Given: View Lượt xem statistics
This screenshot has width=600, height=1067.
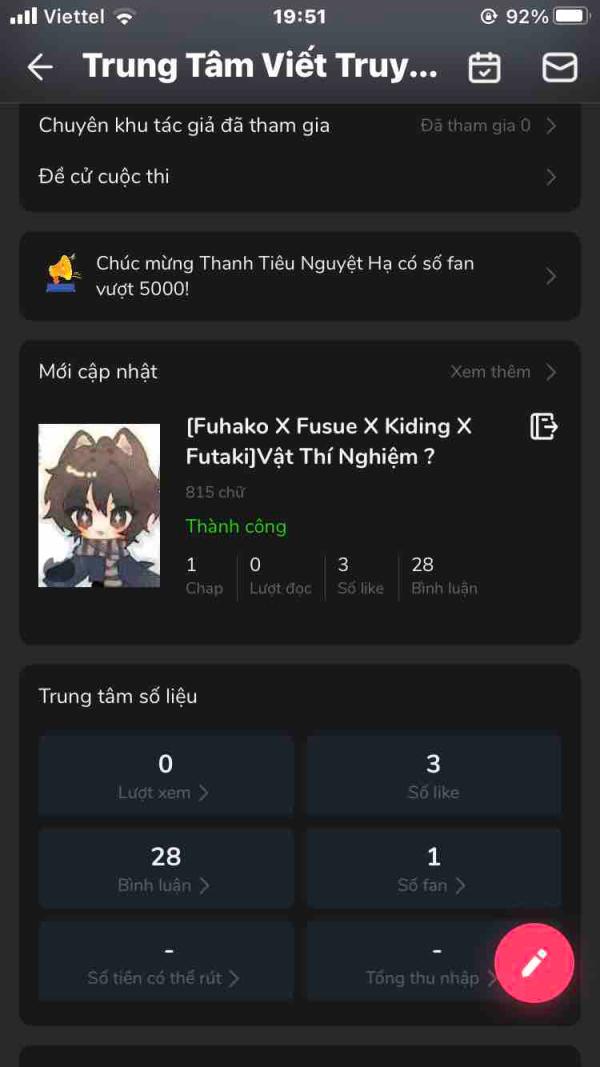Looking at the screenshot, I should click(x=166, y=775).
